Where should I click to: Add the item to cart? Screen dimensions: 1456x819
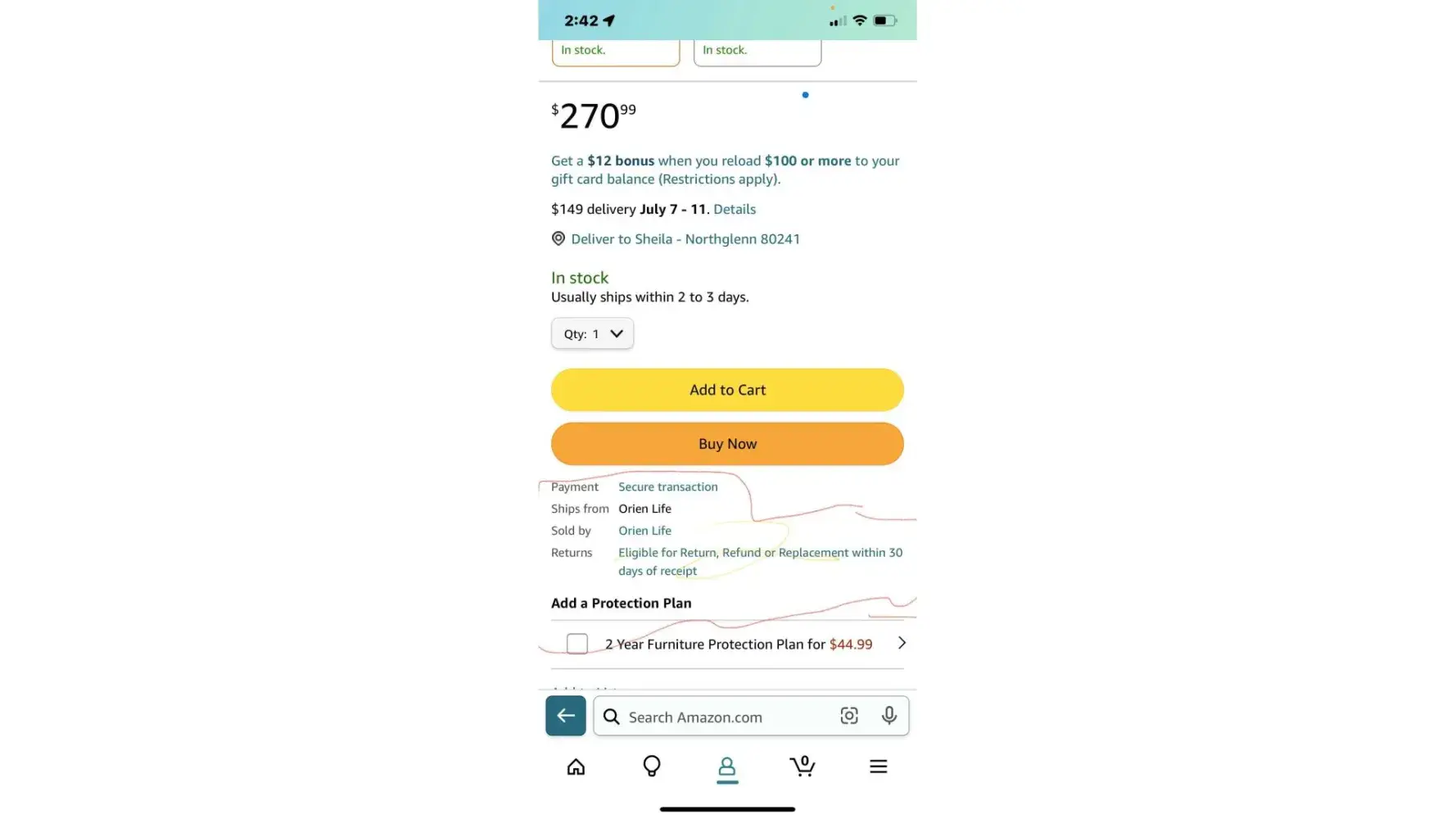(x=727, y=390)
